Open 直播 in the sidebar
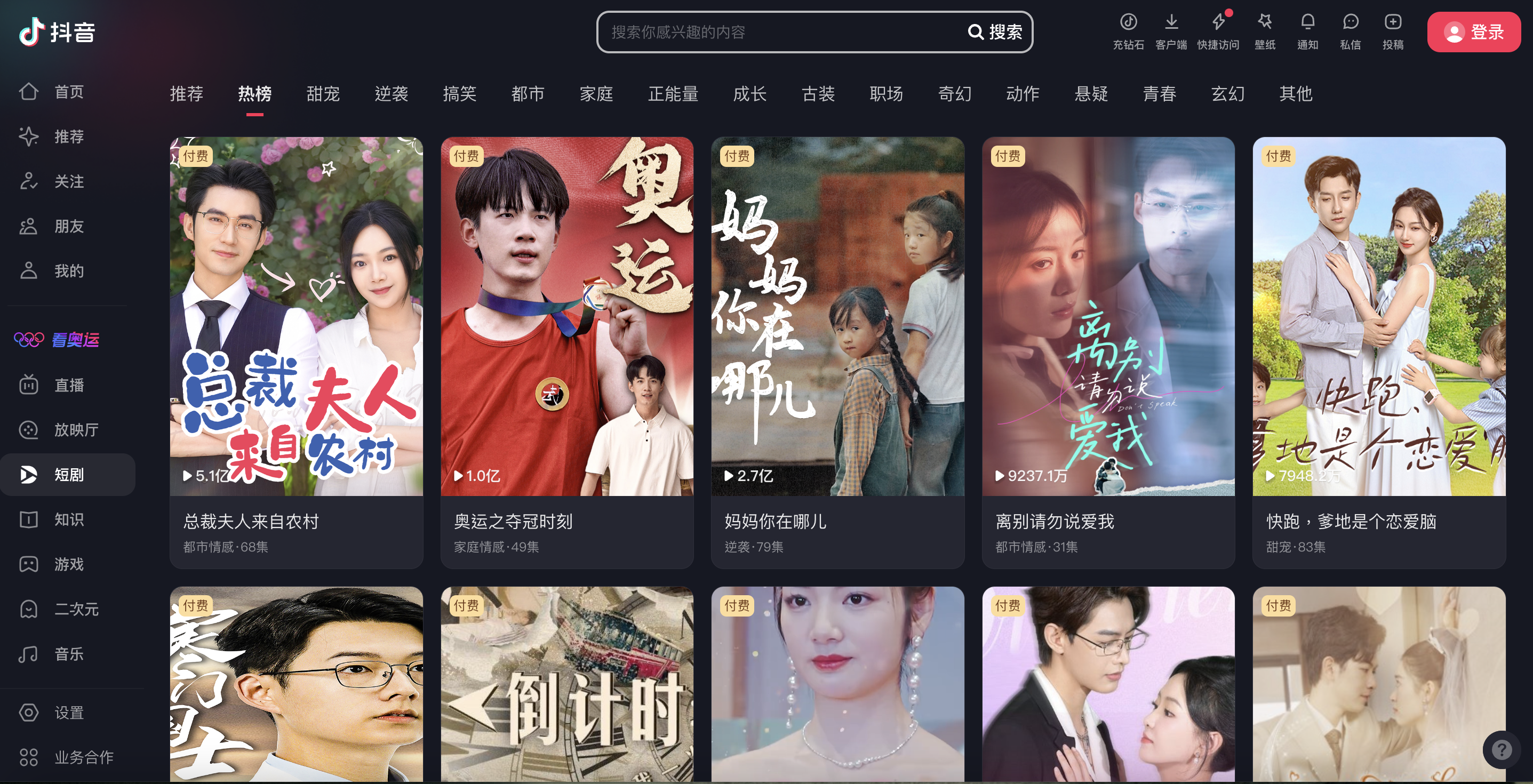The width and height of the screenshot is (1533, 784). 68,385
